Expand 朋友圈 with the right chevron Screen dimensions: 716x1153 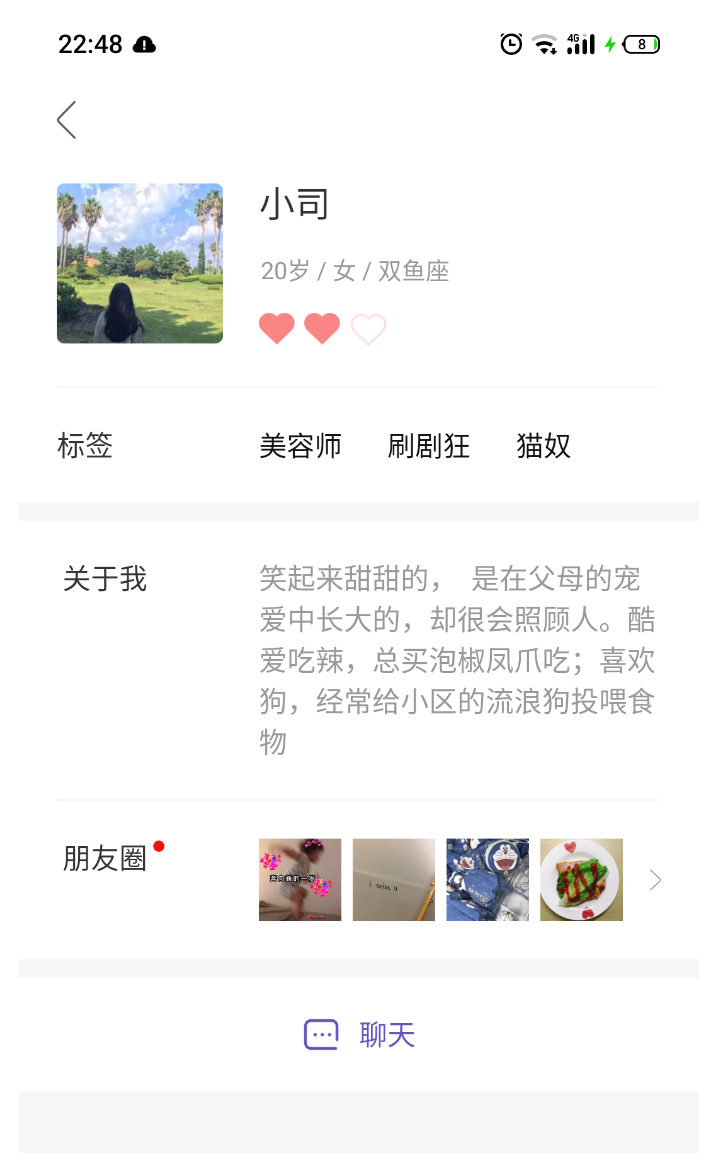coord(655,880)
